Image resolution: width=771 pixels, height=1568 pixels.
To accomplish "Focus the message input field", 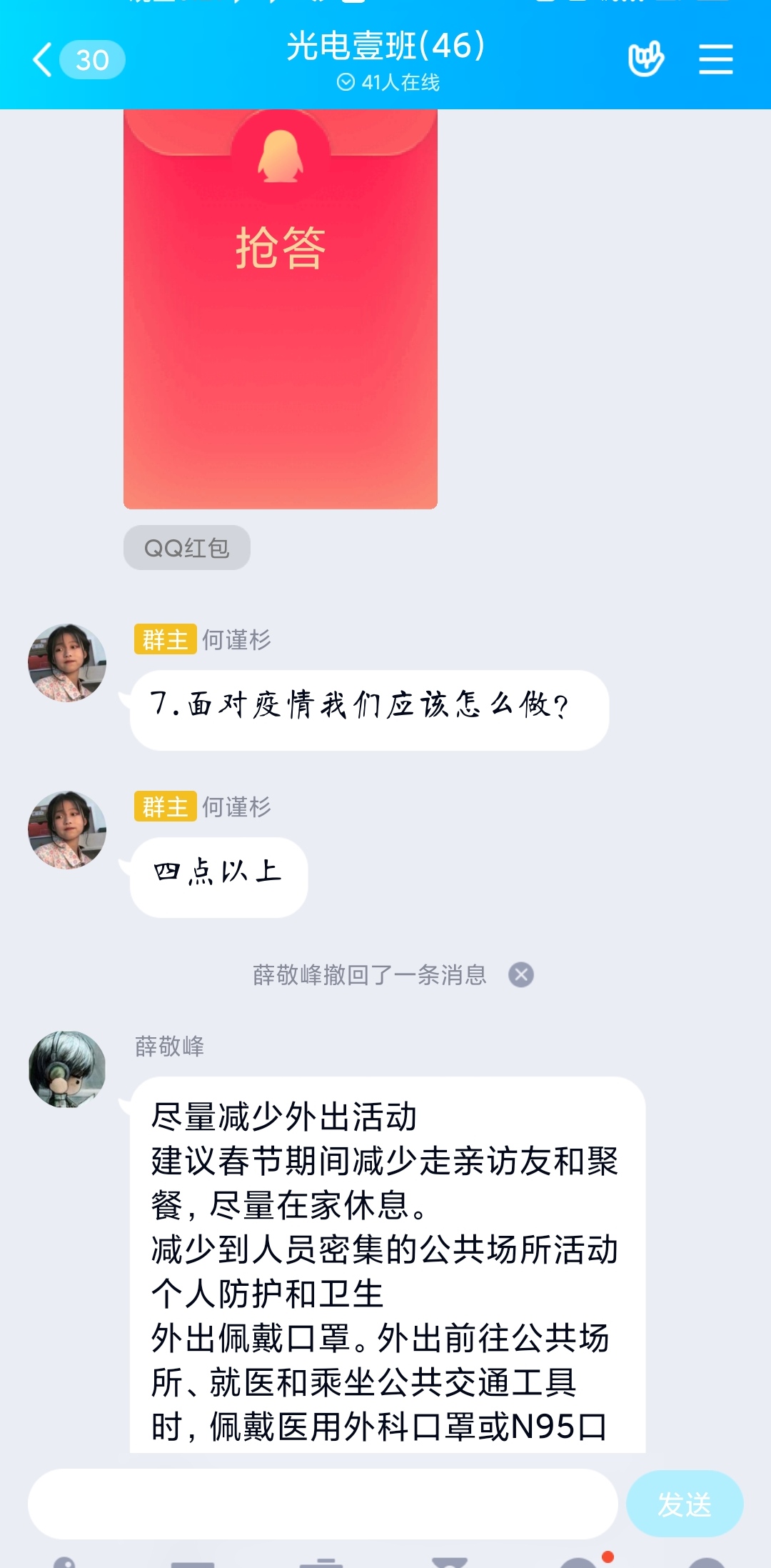I will 323,1504.
